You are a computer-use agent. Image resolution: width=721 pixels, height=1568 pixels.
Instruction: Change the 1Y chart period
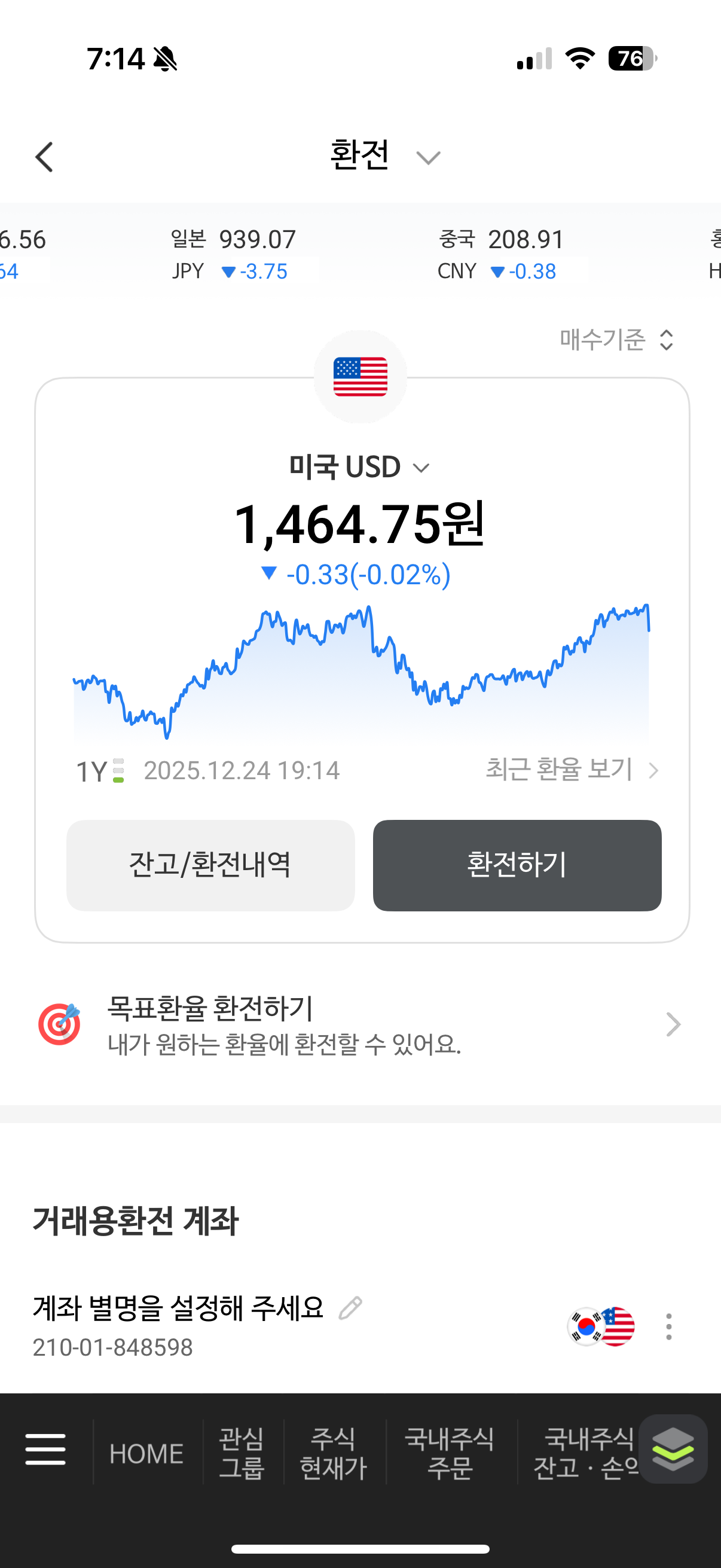point(100,771)
